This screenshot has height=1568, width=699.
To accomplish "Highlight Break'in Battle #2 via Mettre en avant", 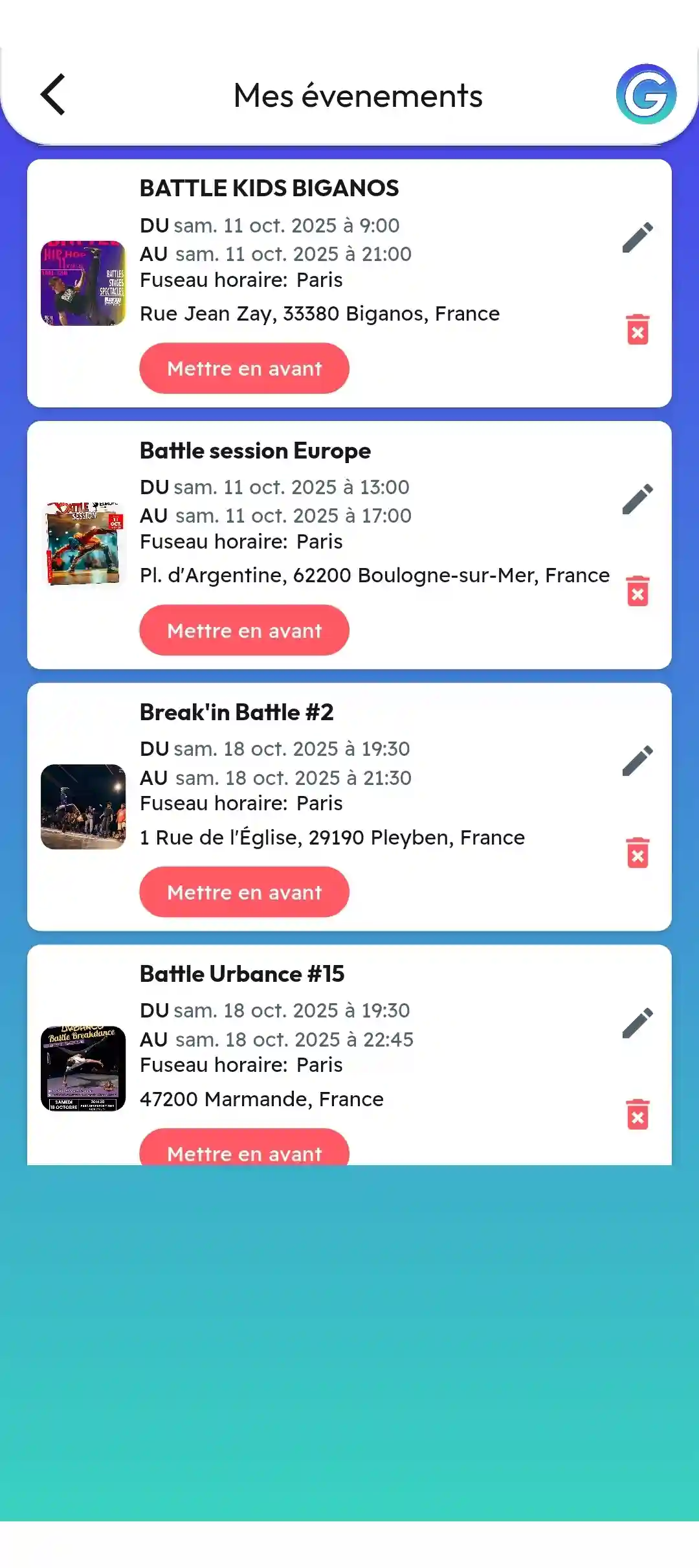I will pyautogui.click(x=244, y=892).
